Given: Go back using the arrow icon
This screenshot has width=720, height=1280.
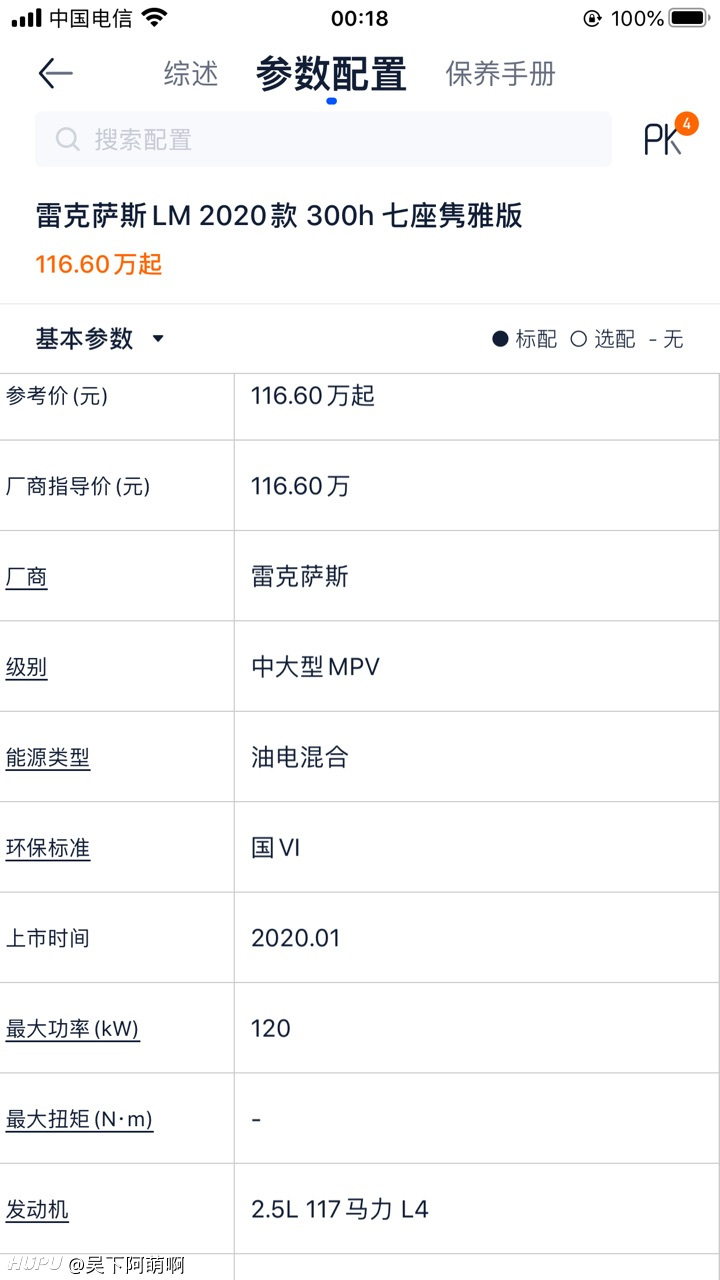Looking at the screenshot, I should [x=55, y=73].
